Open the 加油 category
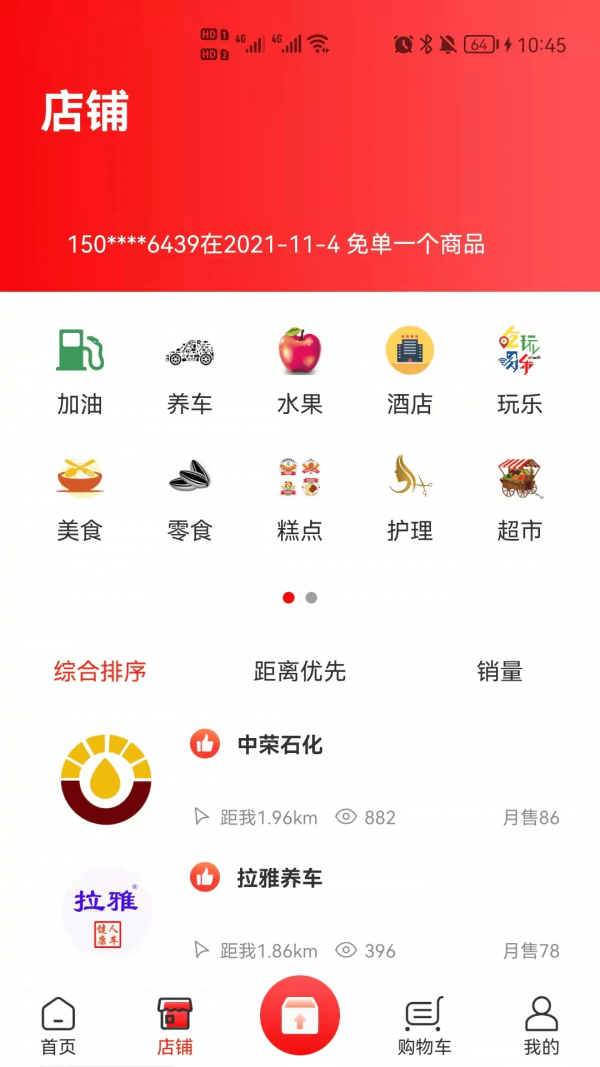600x1067 pixels. click(80, 370)
